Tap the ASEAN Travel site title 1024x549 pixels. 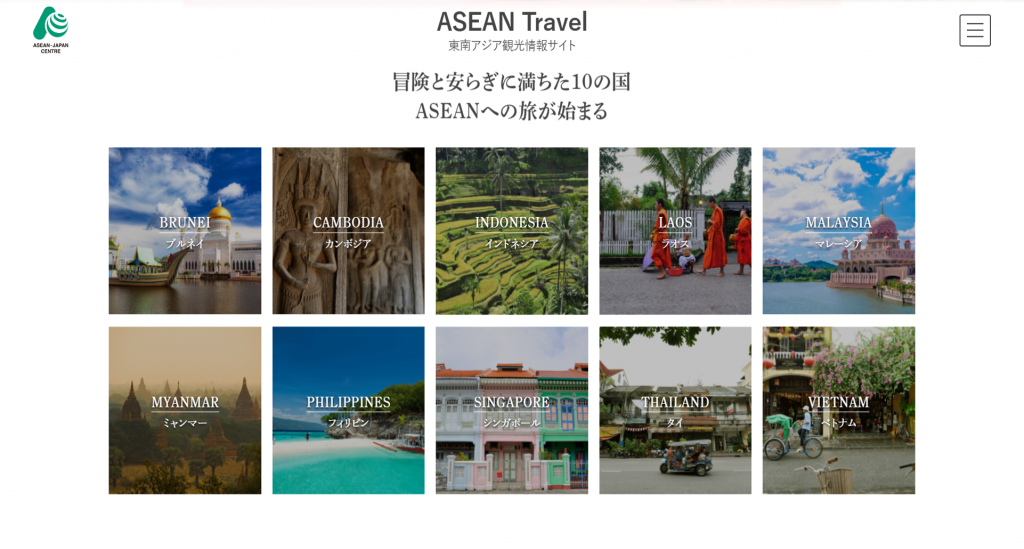(x=511, y=22)
